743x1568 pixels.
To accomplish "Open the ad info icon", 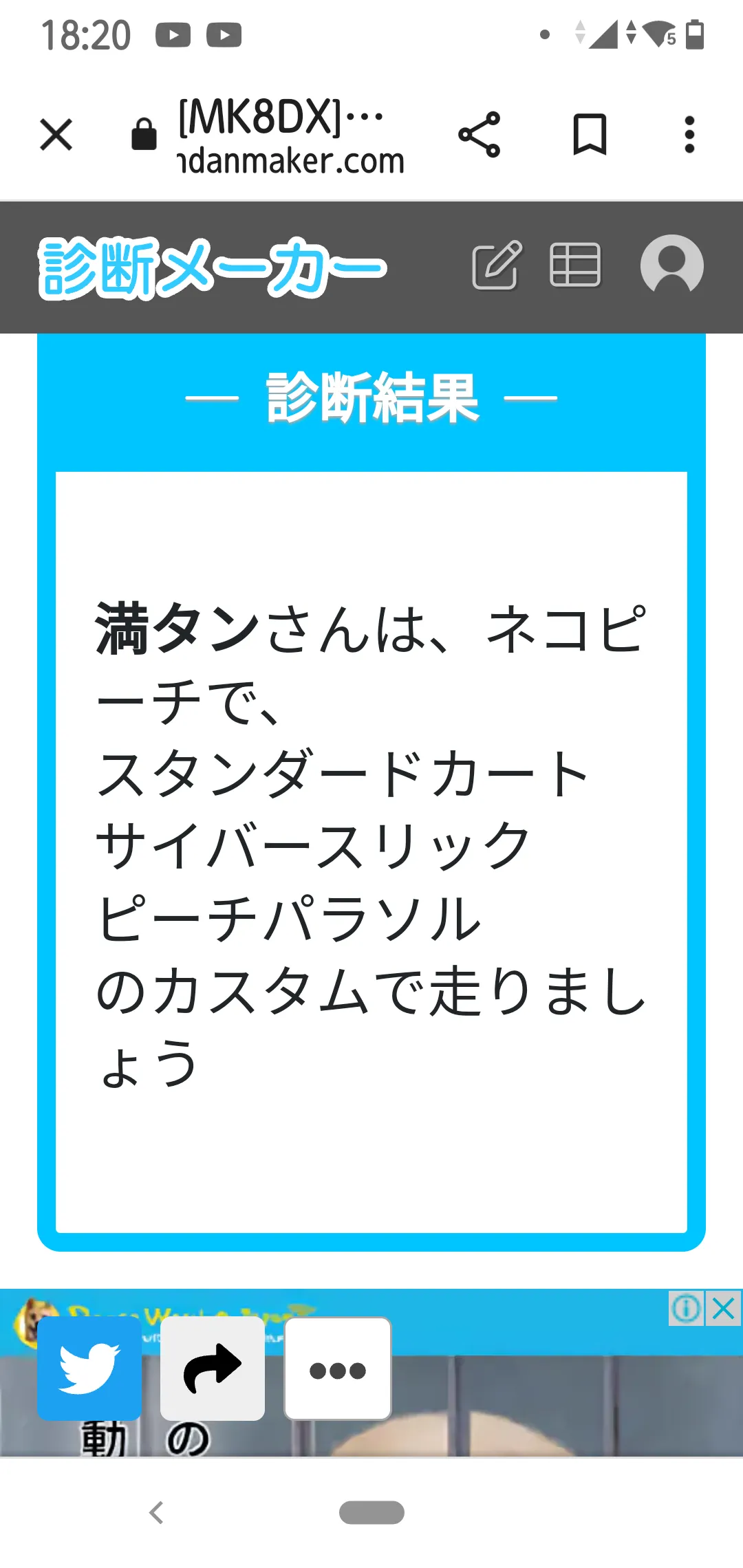I will click(x=687, y=1309).
